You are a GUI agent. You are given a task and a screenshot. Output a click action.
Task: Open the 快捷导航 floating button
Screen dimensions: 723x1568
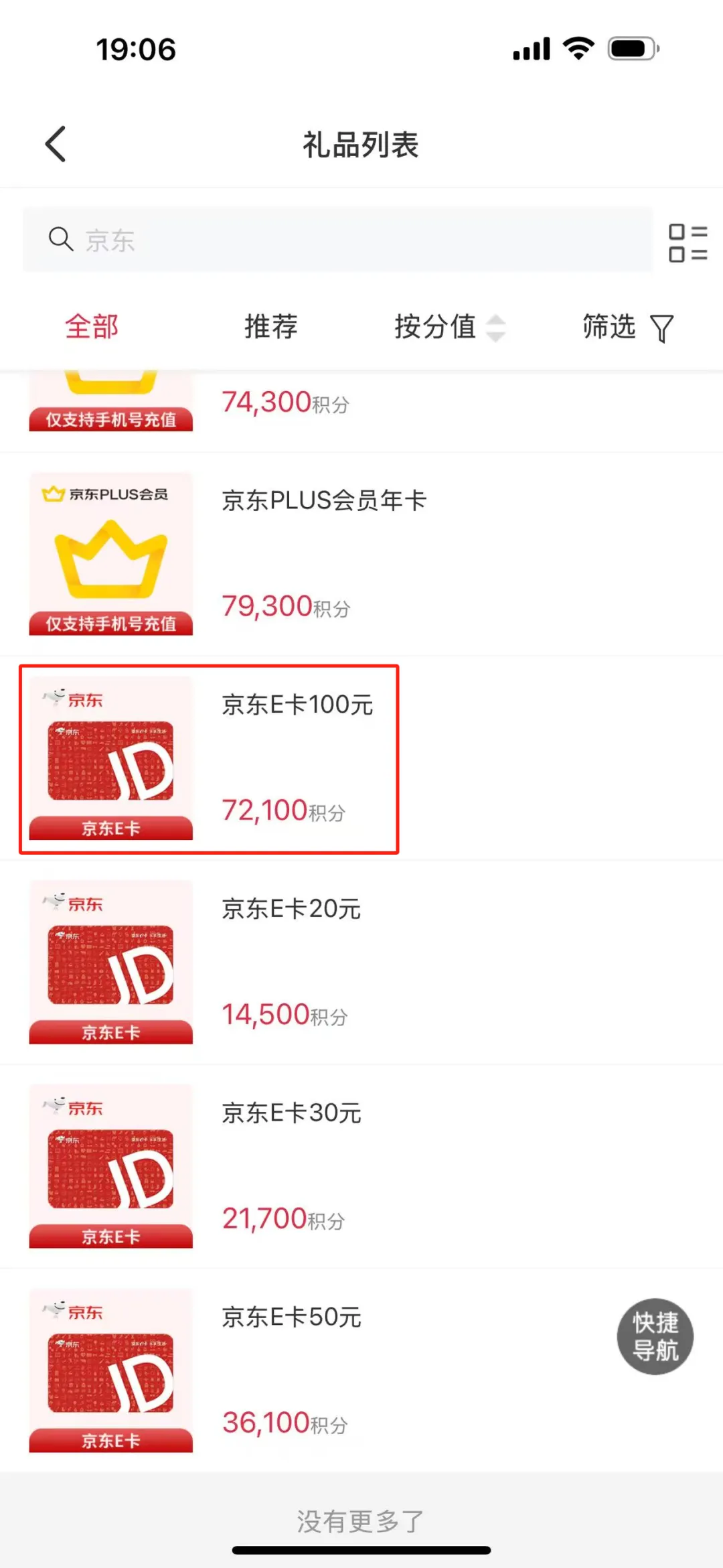click(x=655, y=1337)
